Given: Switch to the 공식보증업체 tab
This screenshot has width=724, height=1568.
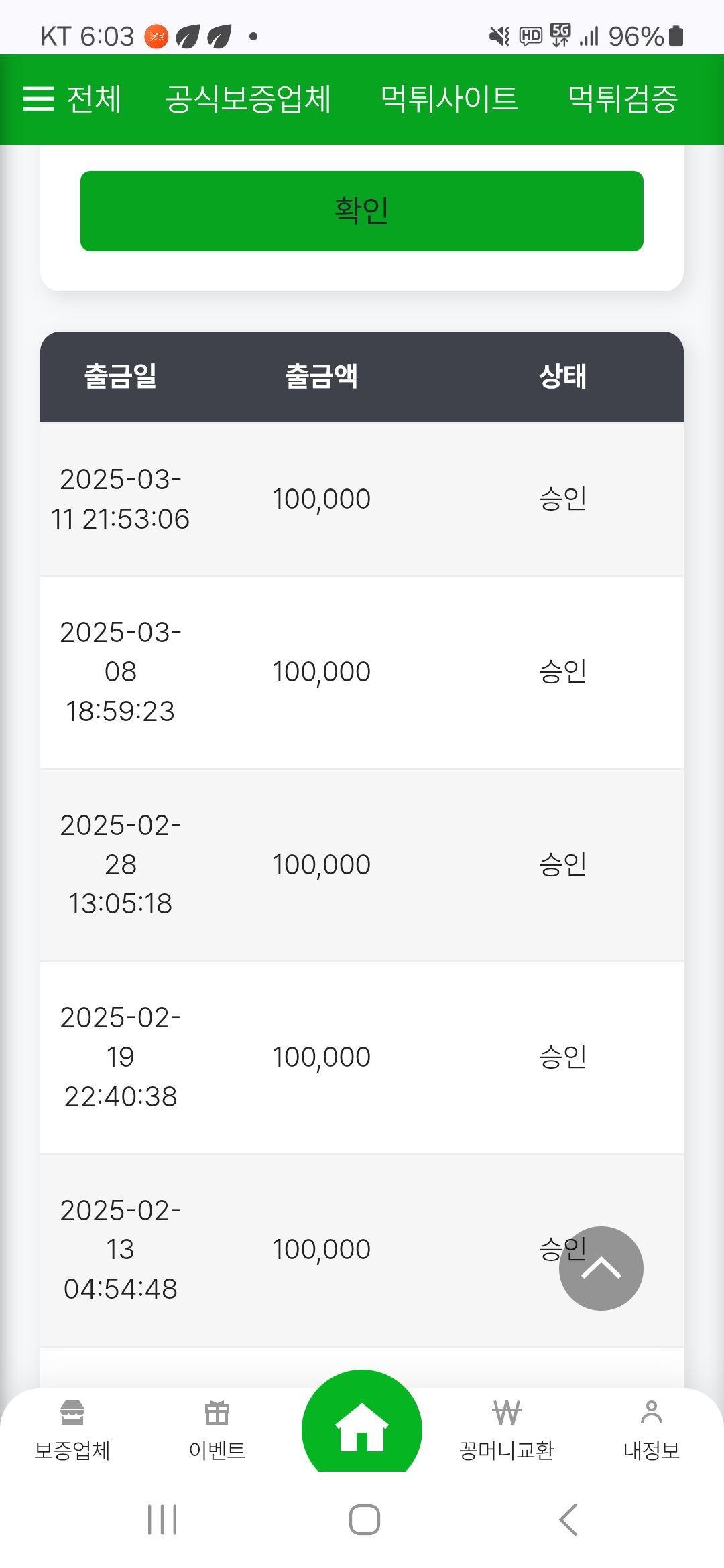Looking at the screenshot, I should click(248, 99).
